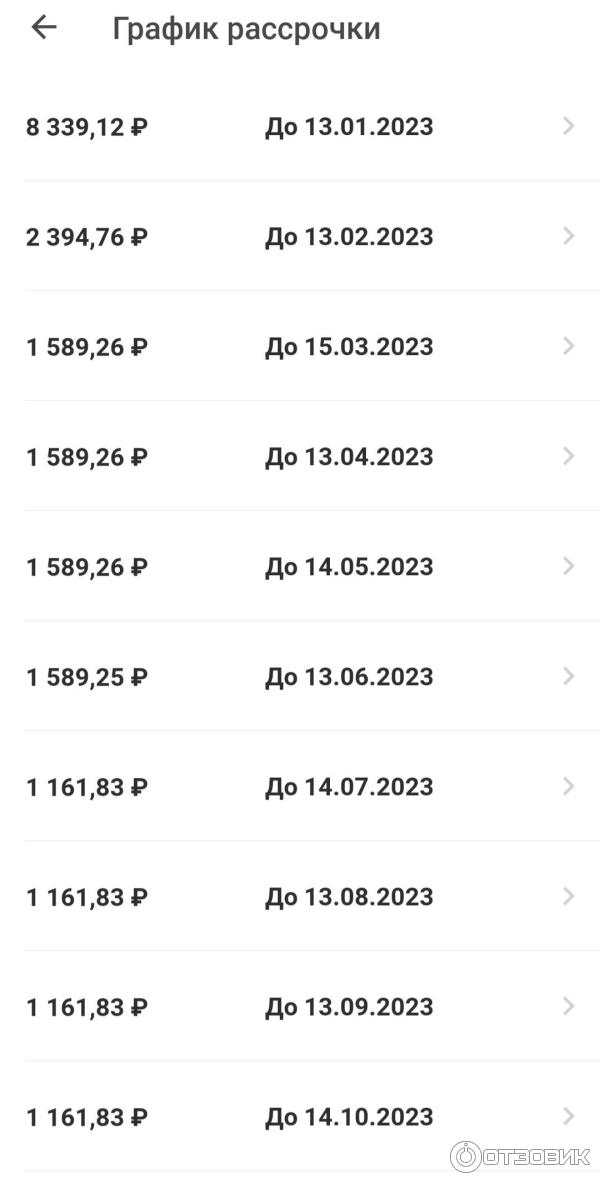View the payment due 14.07.2023
The height and width of the screenshot is (1183, 600).
click(300, 787)
